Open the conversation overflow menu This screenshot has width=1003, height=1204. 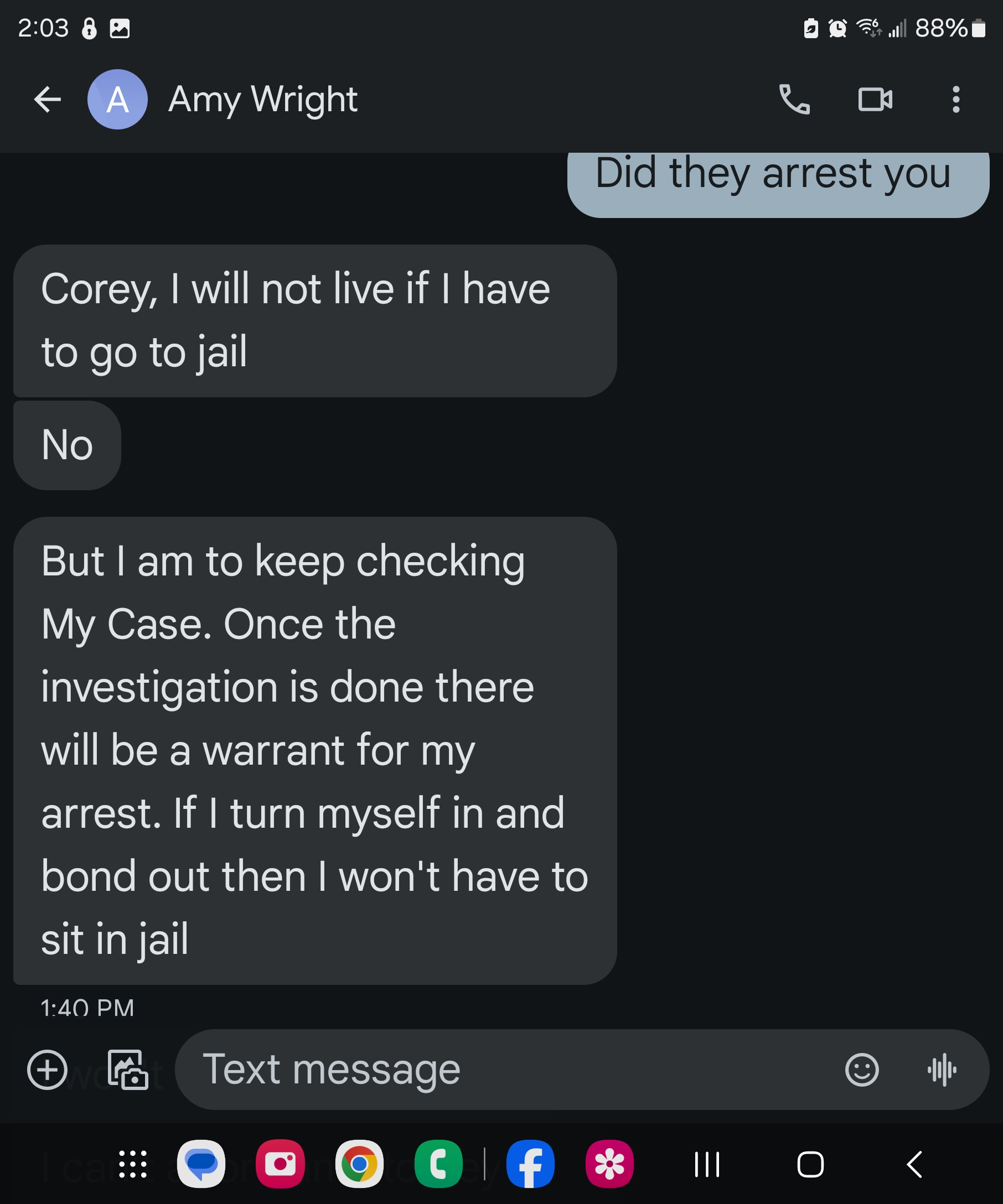pyautogui.click(x=955, y=100)
